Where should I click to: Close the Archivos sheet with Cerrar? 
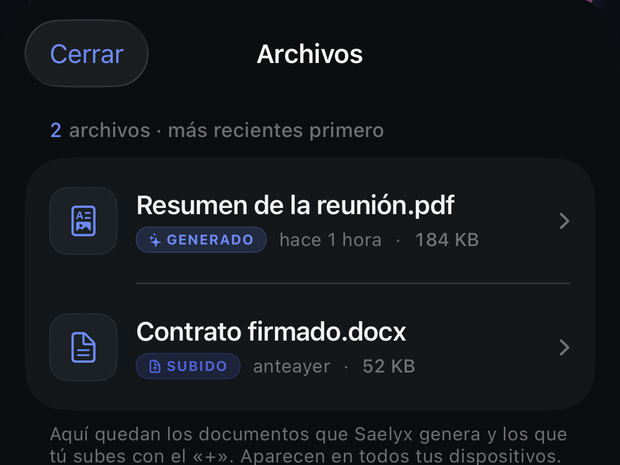click(x=87, y=53)
